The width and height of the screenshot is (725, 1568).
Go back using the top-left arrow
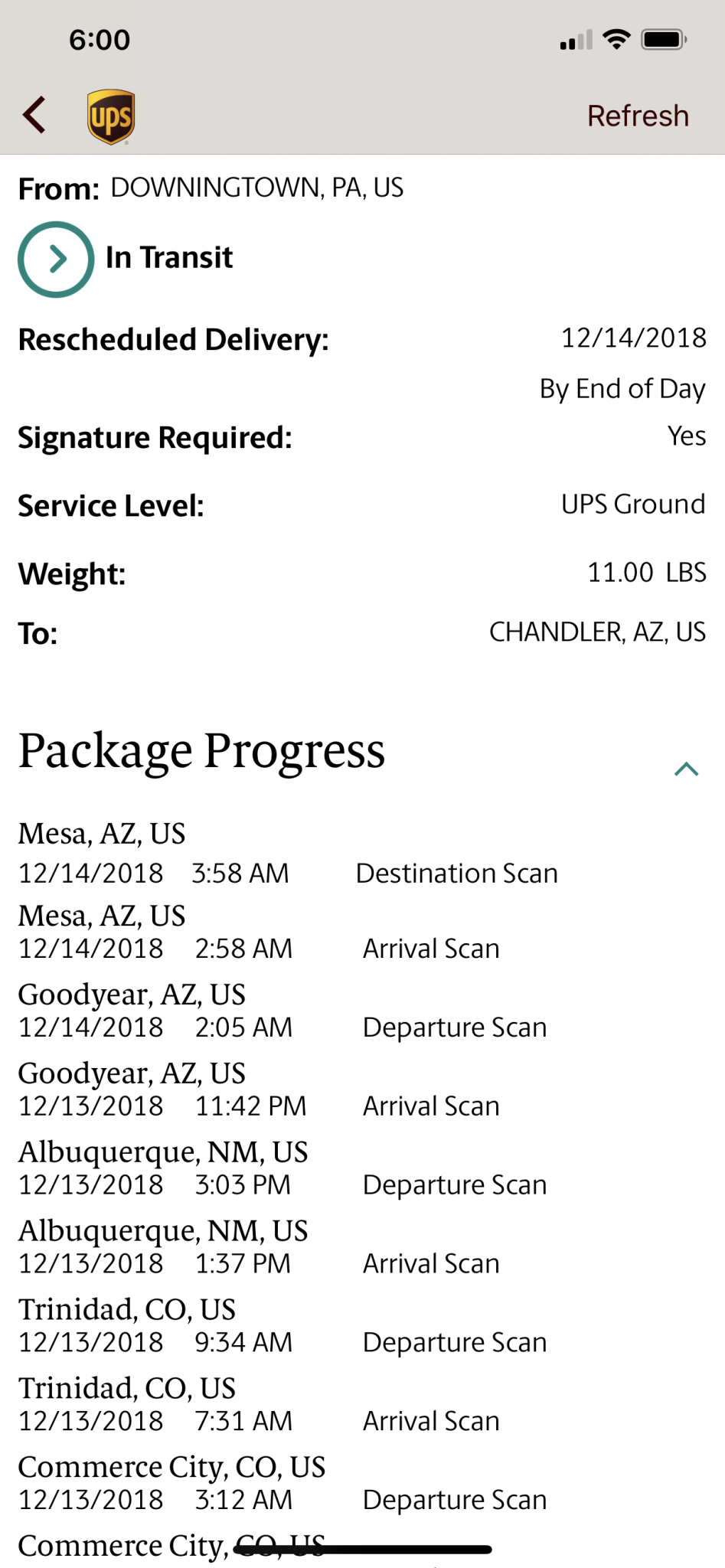(x=34, y=116)
